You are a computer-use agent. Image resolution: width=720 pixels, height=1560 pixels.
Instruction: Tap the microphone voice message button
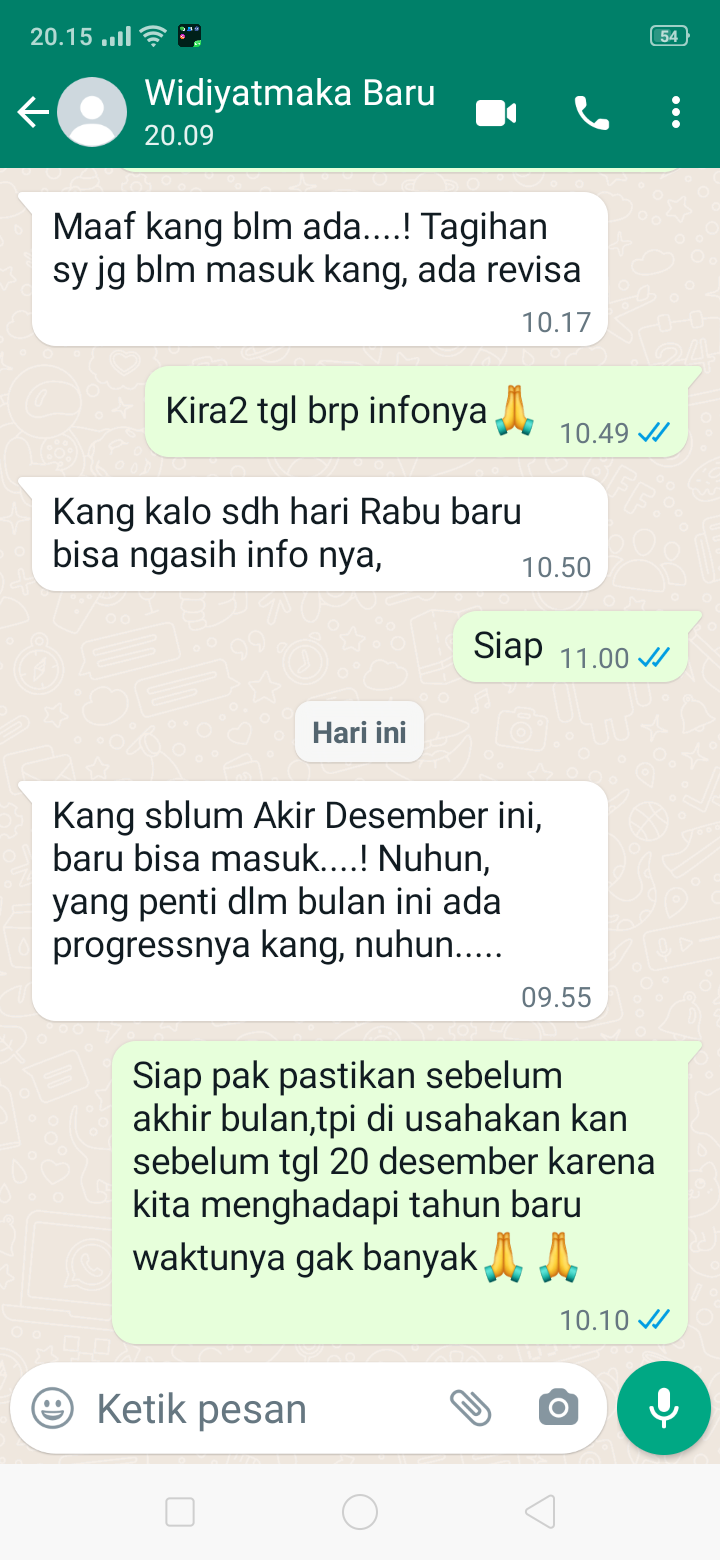tap(663, 1408)
